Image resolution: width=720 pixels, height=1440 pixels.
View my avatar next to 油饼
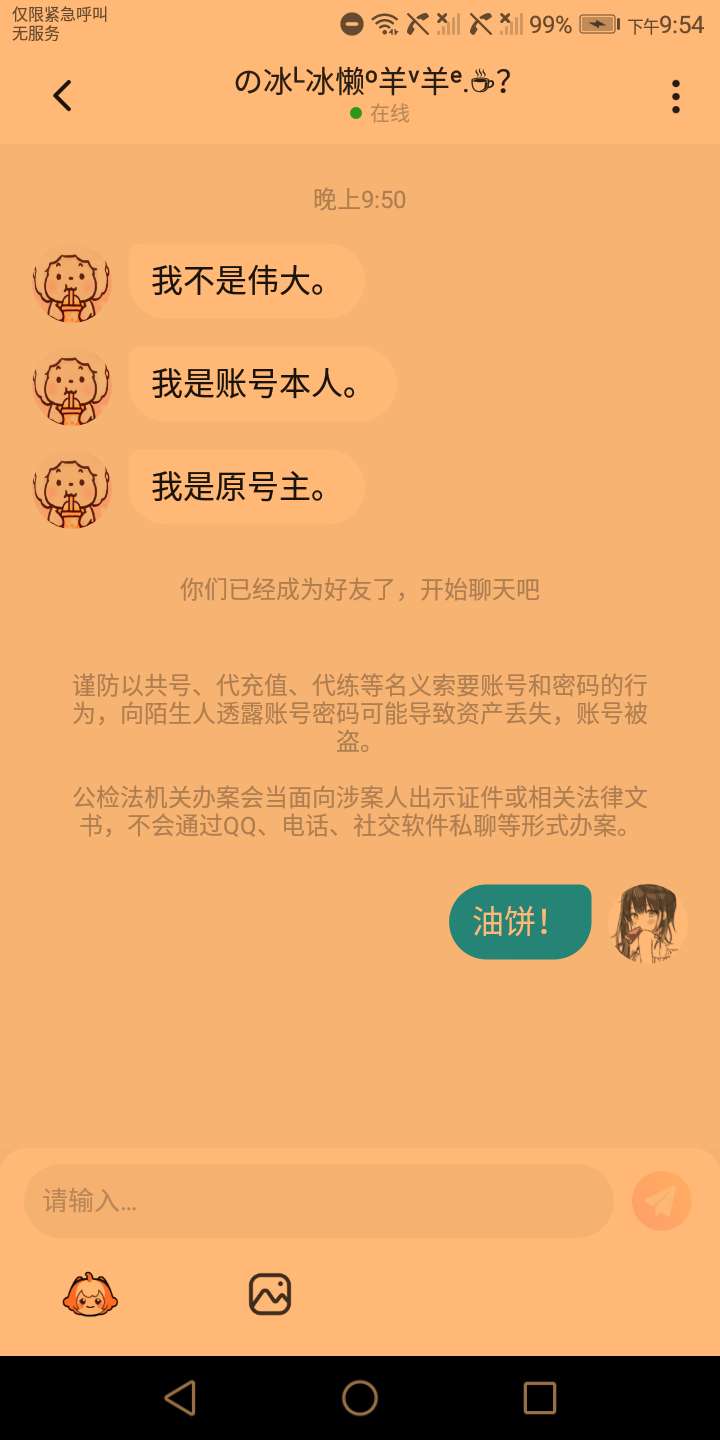tap(647, 922)
